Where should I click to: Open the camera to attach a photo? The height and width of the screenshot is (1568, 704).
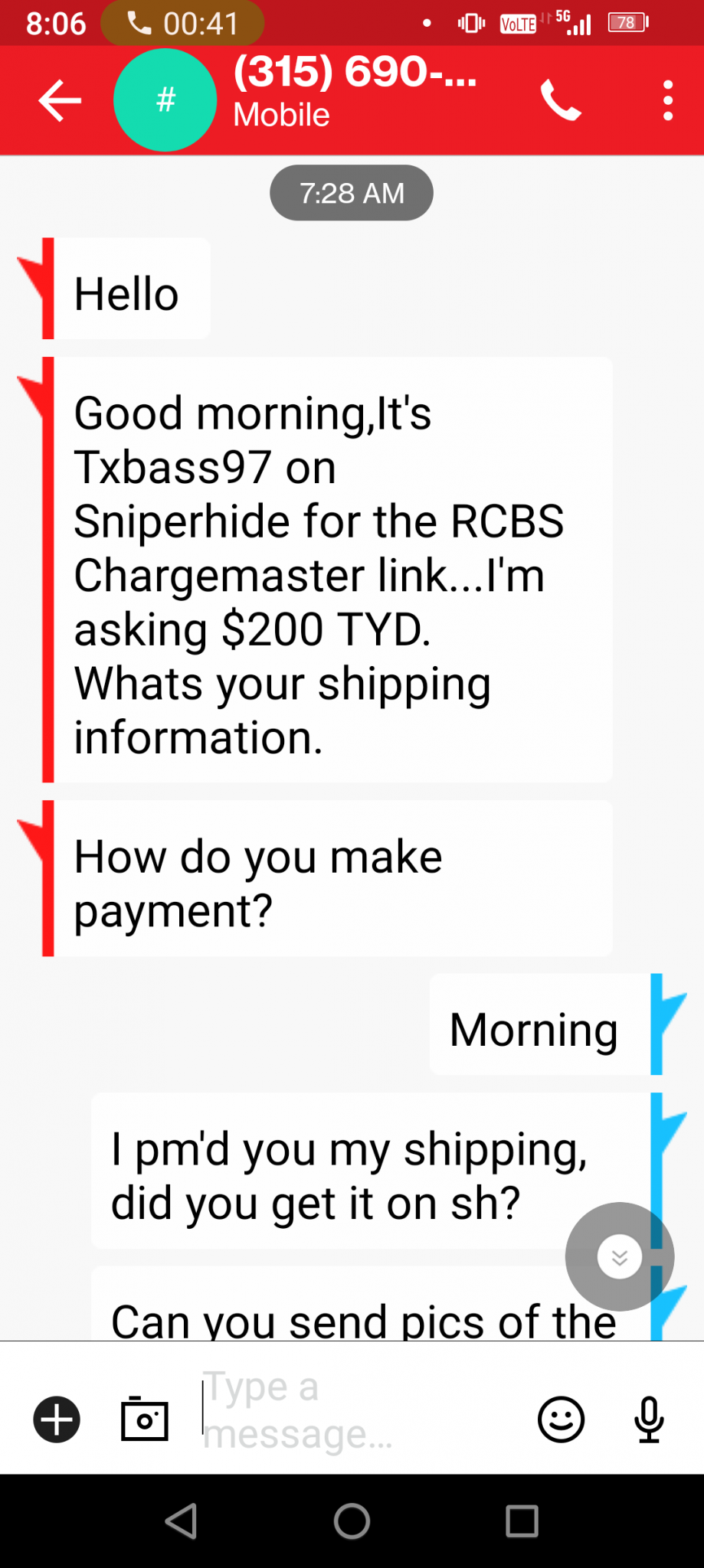(x=145, y=1419)
